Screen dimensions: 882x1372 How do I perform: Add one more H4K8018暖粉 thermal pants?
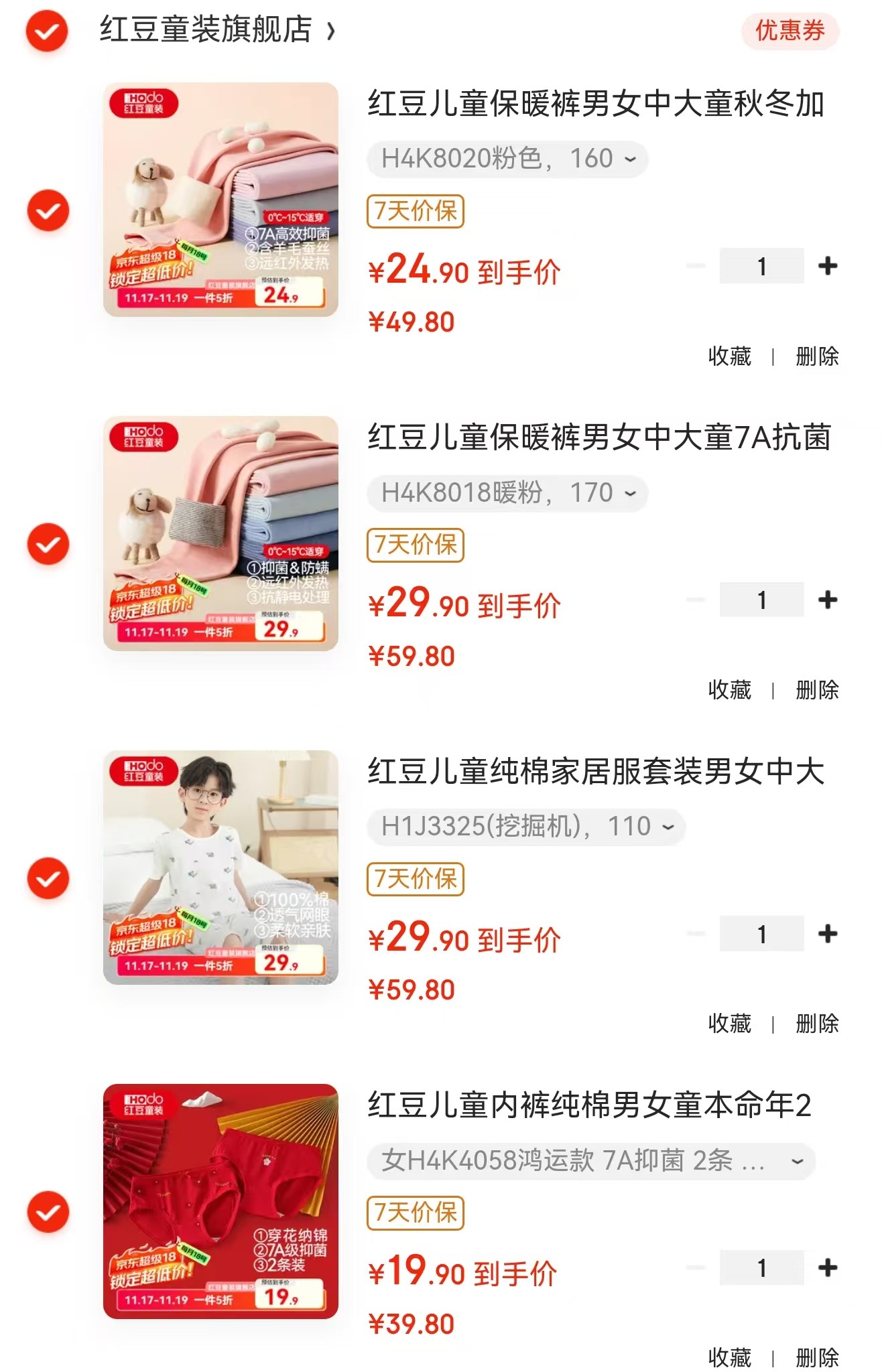coord(828,600)
